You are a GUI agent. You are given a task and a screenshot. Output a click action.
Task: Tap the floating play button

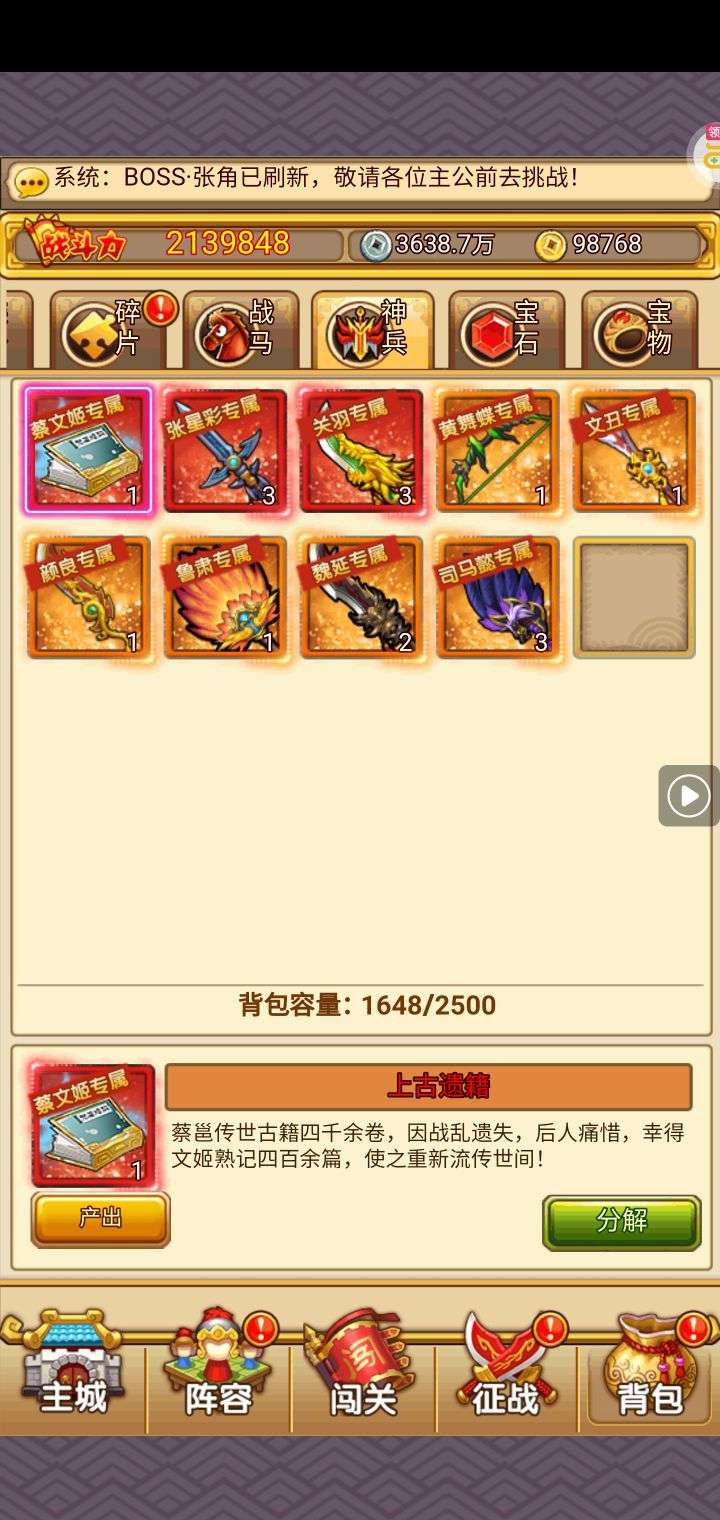click(x=688, y=796)
